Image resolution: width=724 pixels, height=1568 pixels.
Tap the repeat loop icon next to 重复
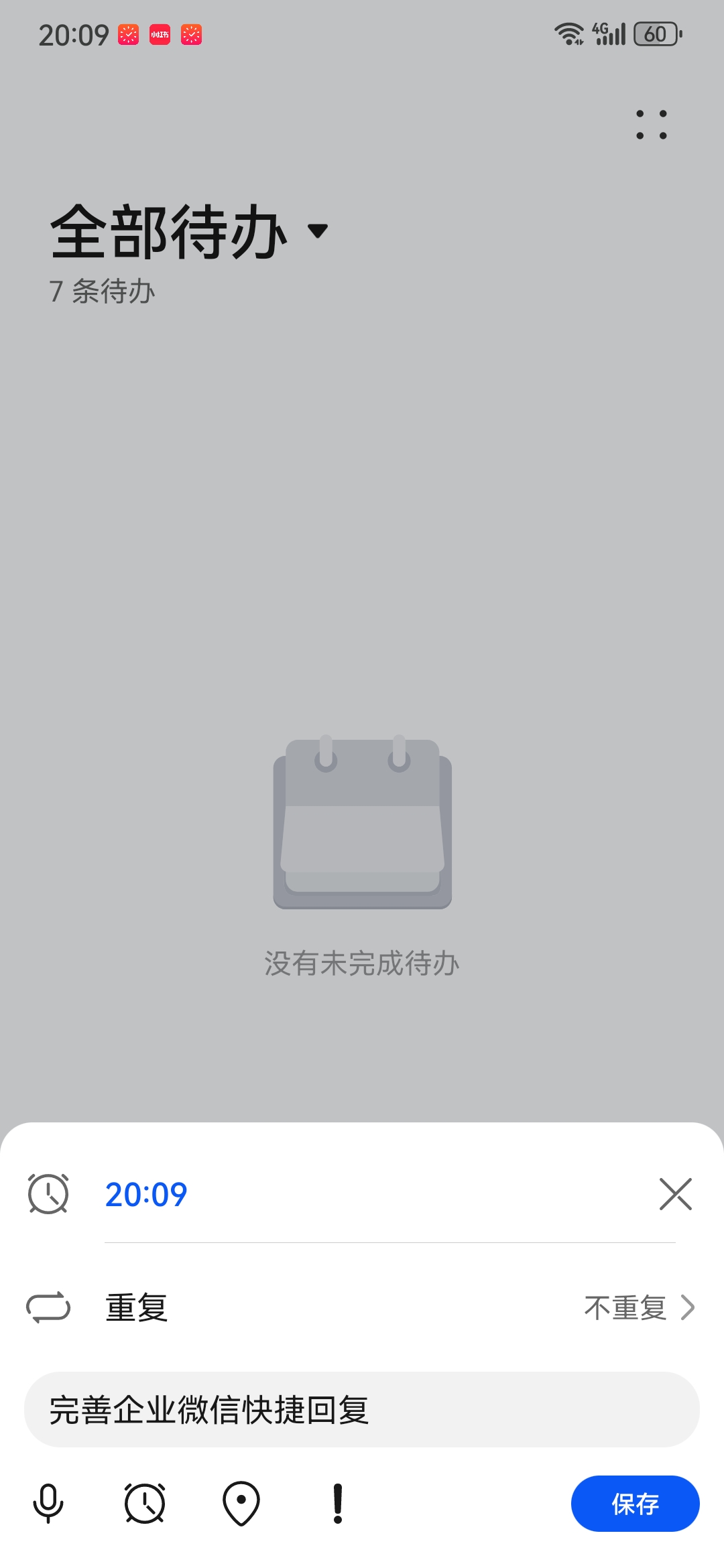pyautogui.click(x=49, y=1307)
